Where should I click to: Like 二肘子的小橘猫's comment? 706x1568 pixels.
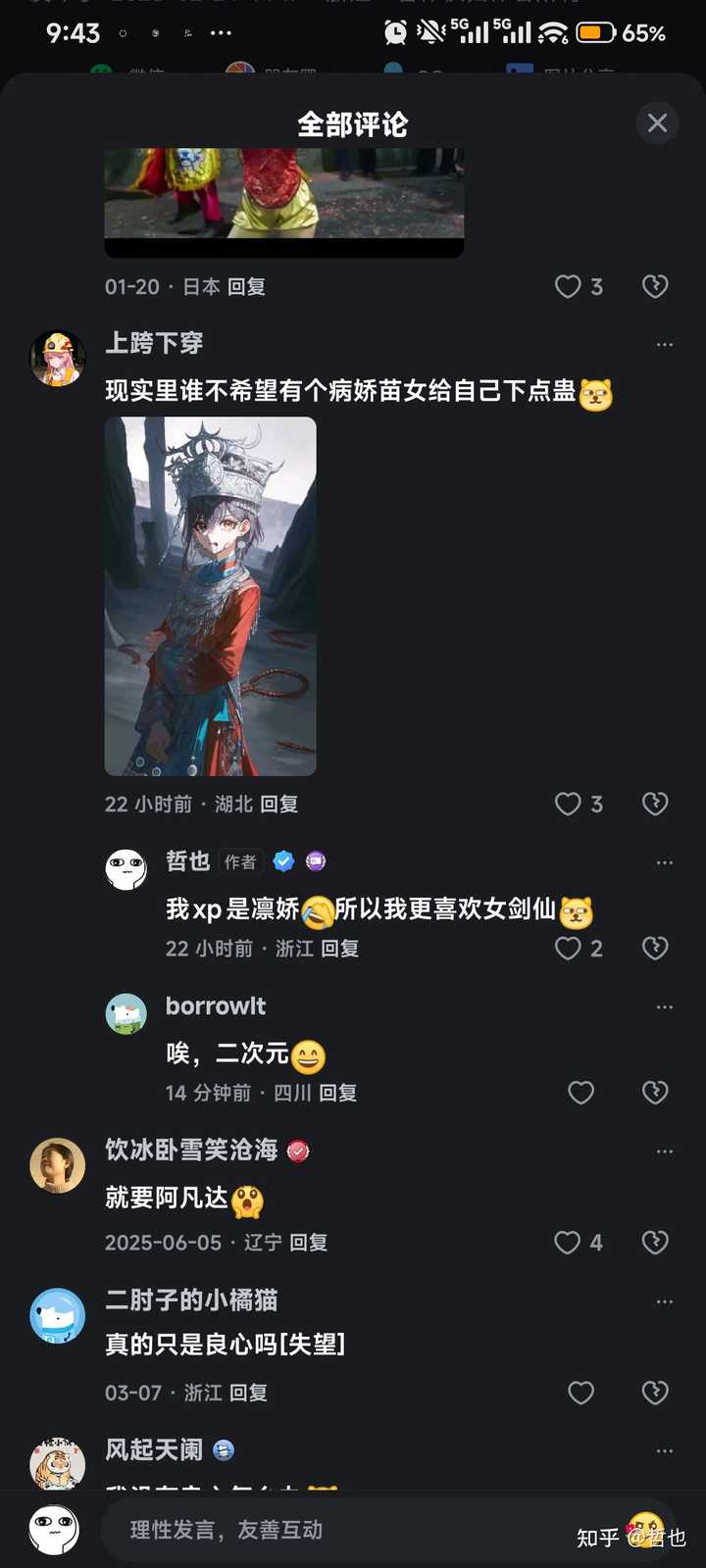pyautogui.click(x=581, y=1393)
